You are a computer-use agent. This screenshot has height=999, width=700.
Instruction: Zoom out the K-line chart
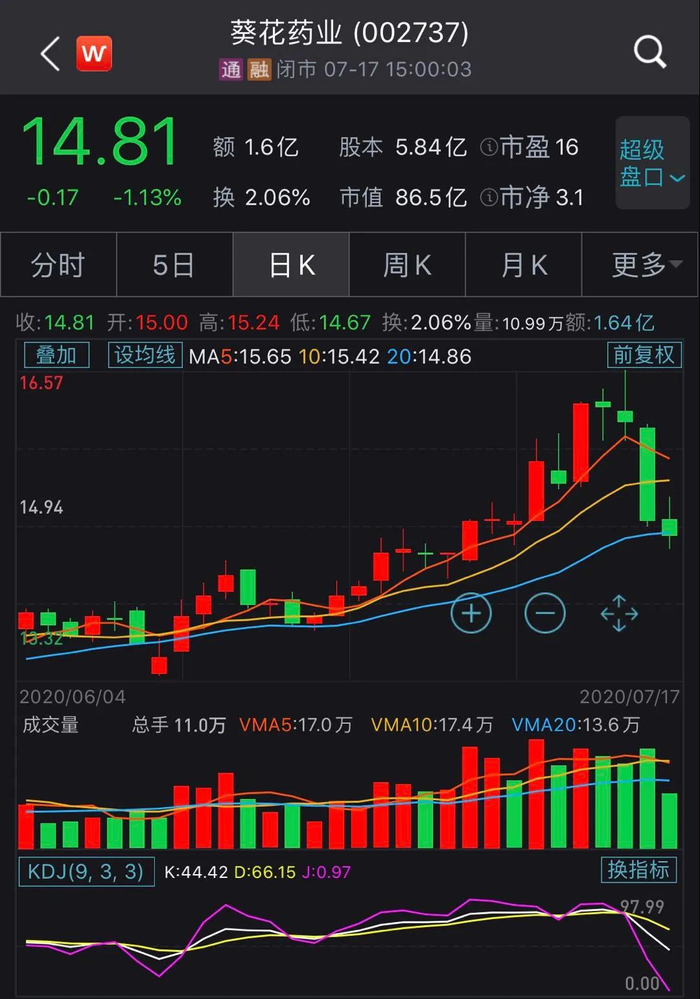pyautogui.click(x=544, y=612)
